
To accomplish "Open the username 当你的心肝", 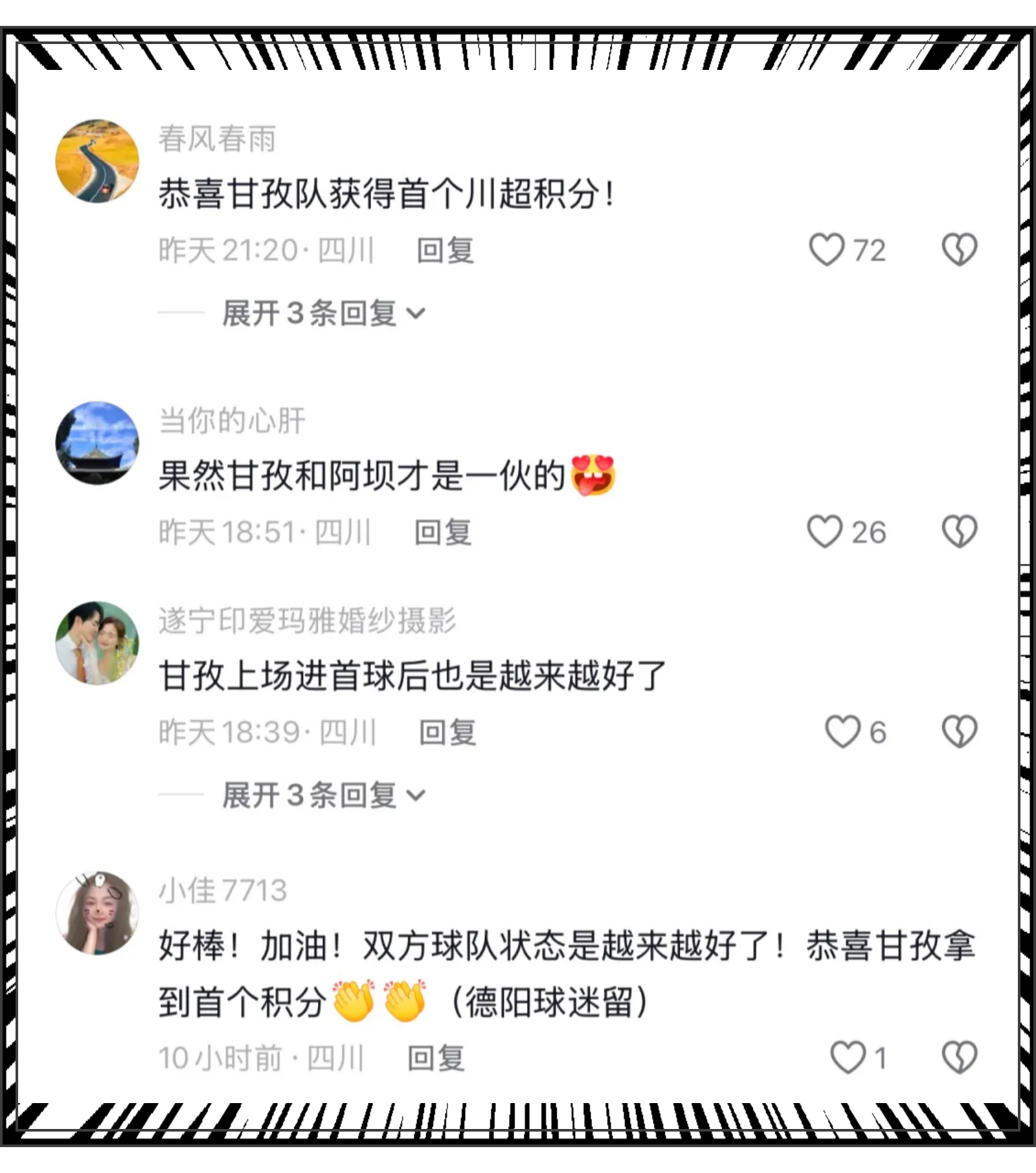I will pos(232,421).
